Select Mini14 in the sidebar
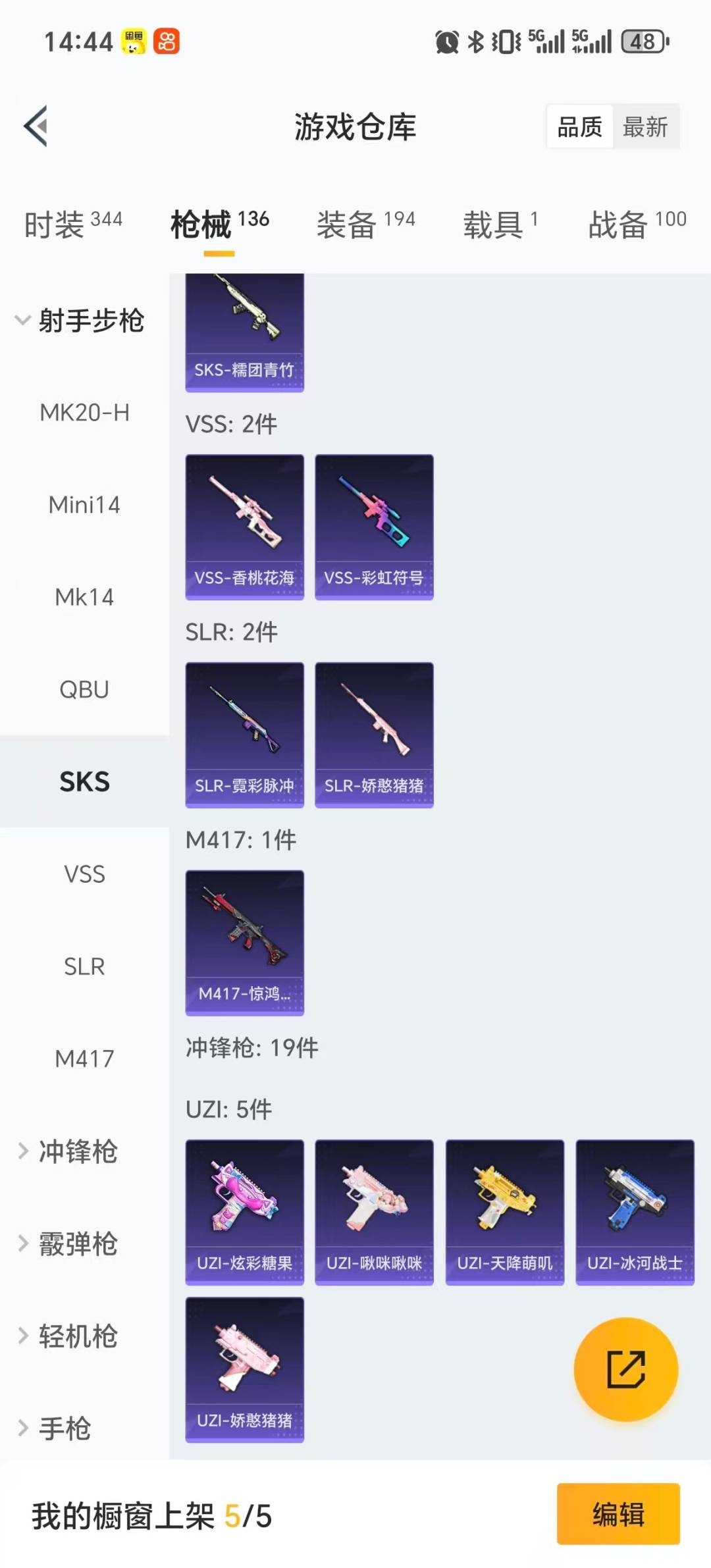This screenshot has height=1568, width=711. coord(84,505)
